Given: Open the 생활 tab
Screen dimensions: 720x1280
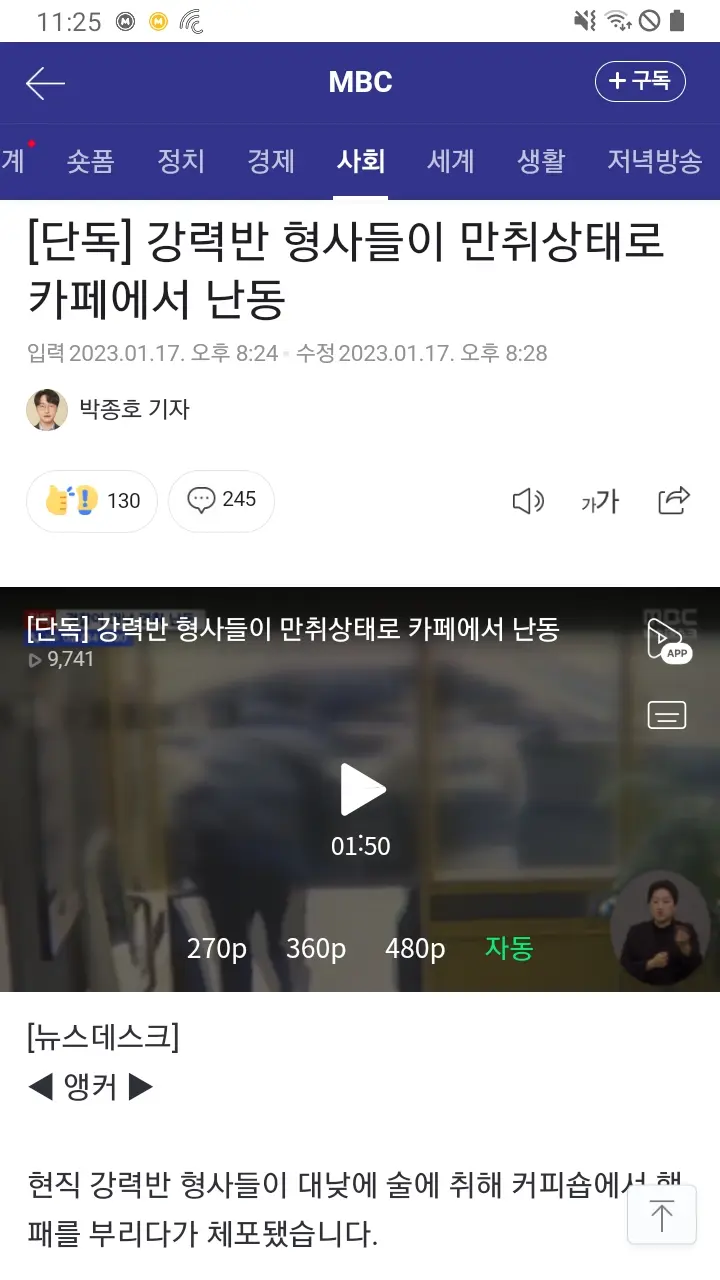Looking at the screenshot, I should [541, 161].
